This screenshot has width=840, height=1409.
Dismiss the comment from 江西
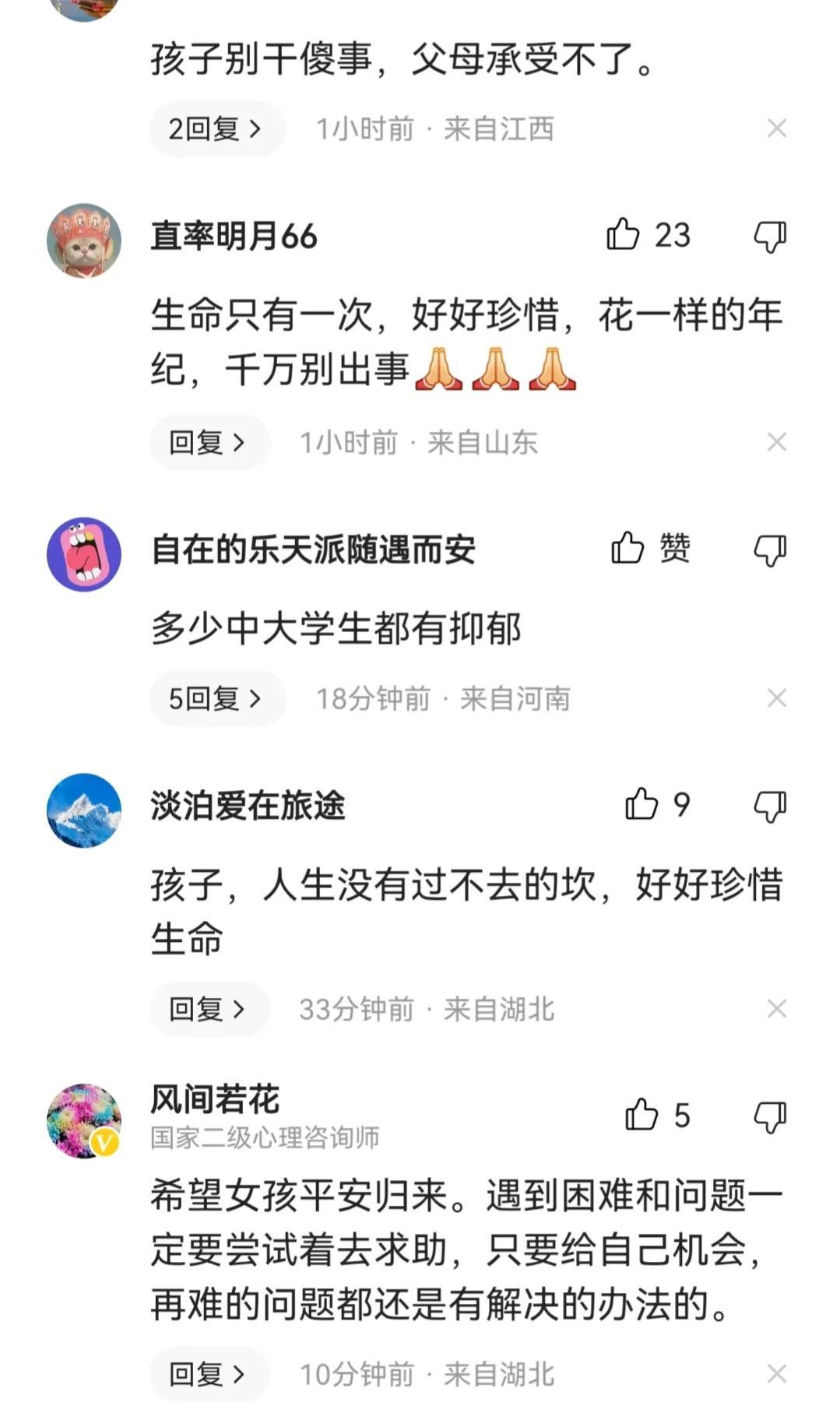776,128
